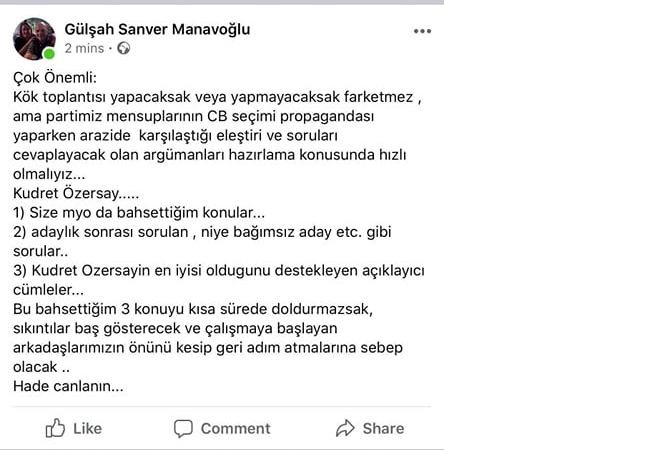Open Gülşah Sanver Manavoğlu's profile picture

(x=34, y=39)
